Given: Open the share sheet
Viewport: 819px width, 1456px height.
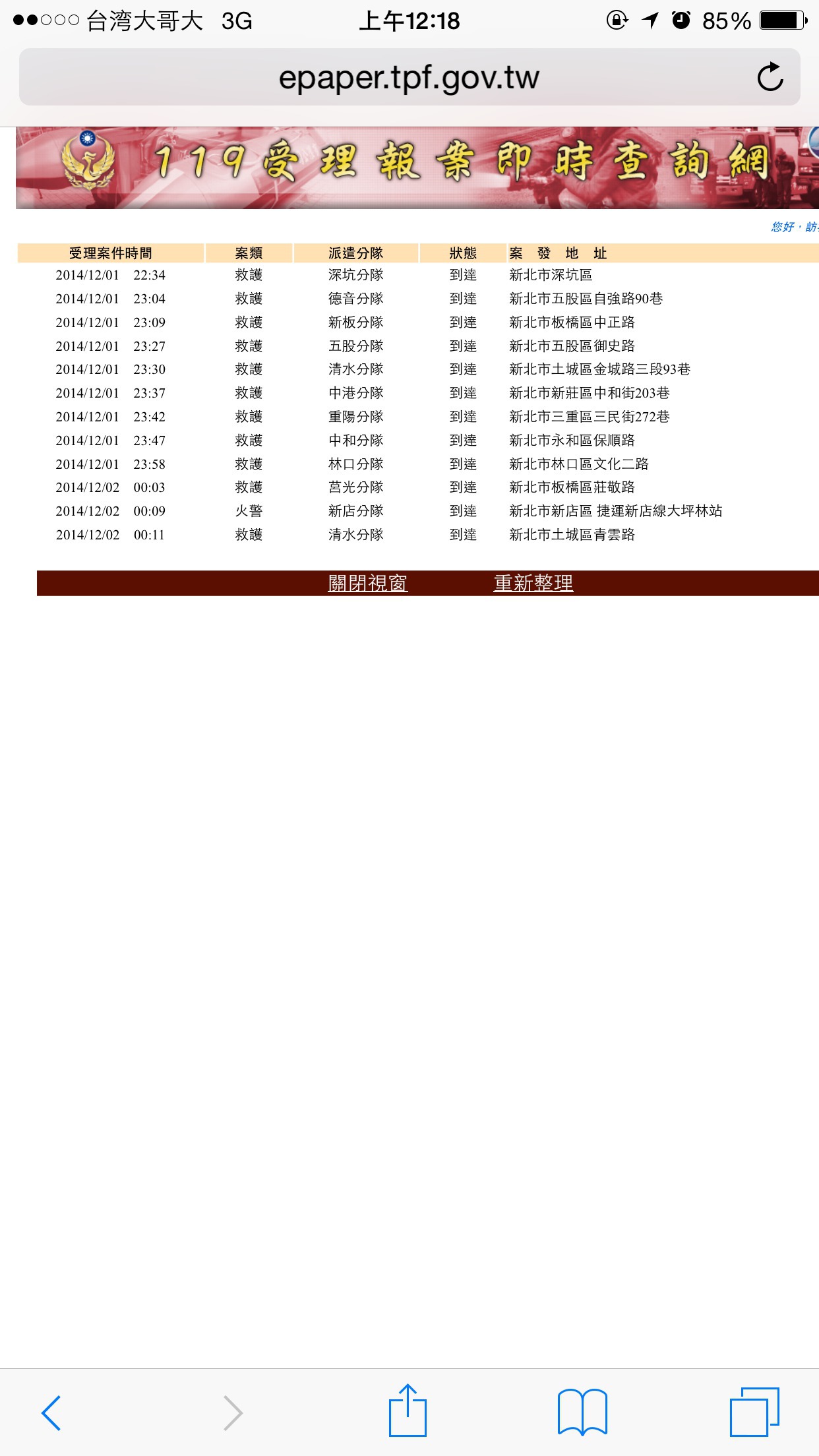Looking at the screenshot, I should [x=408, y=1410].
